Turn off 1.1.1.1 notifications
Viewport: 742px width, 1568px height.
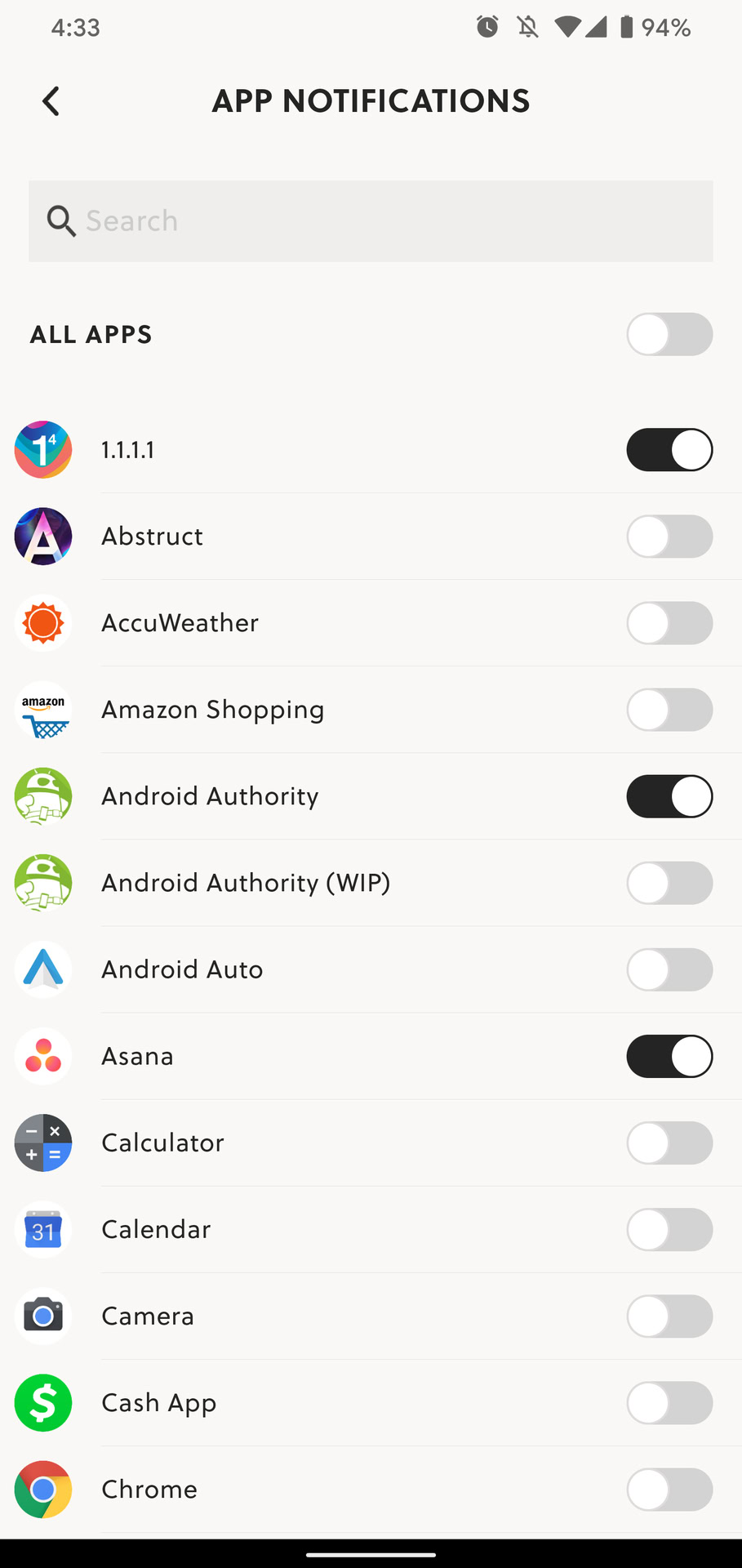click(x=669, y=450)
